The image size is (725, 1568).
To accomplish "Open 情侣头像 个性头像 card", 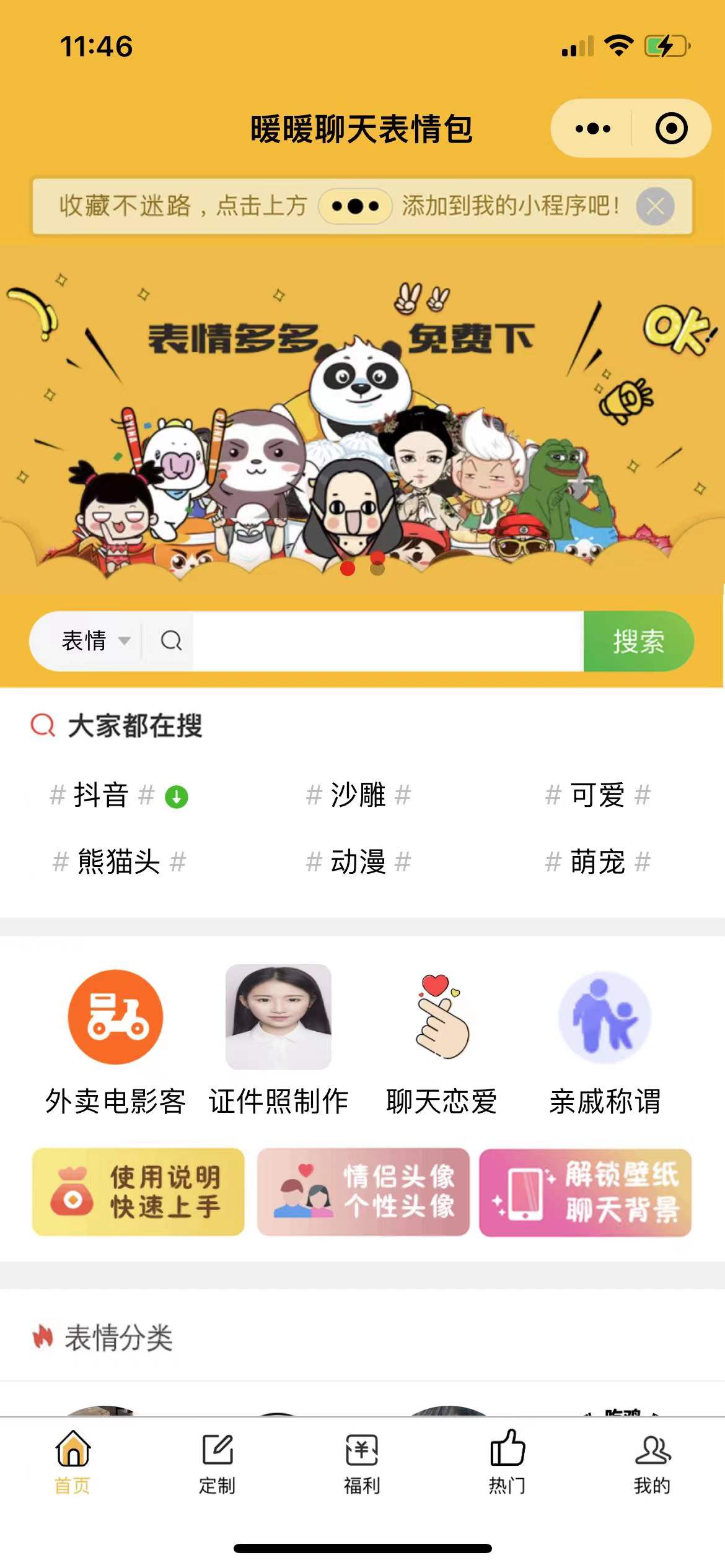I will pyautogui.click(x=363, y=1191).
